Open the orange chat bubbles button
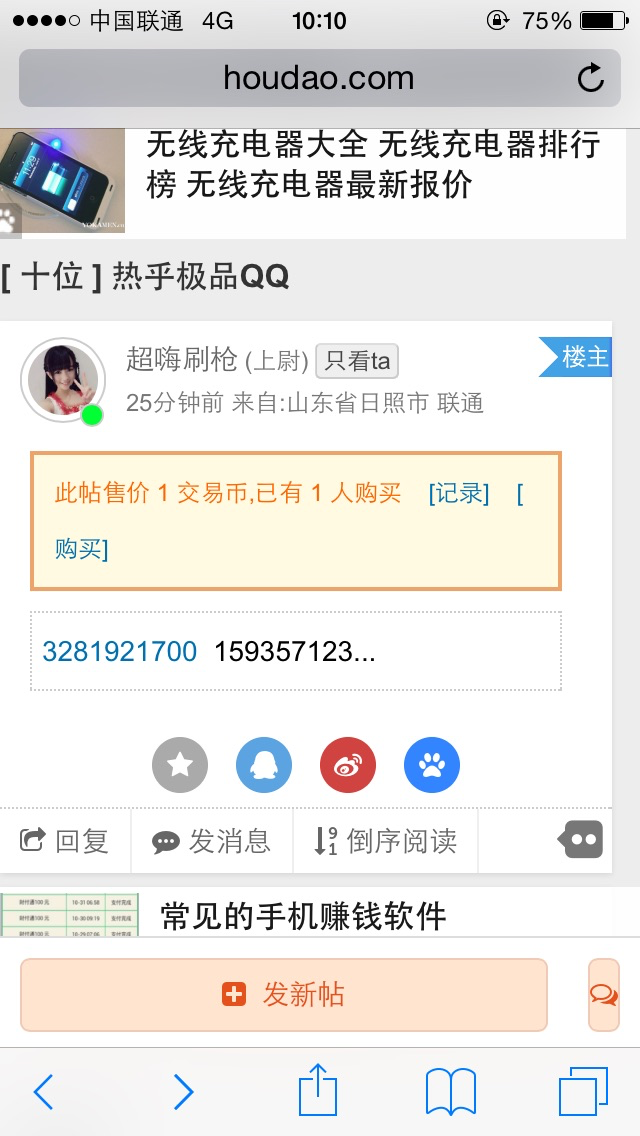The width and height of the screenshot is (640, 1136). tap(604, 995)
